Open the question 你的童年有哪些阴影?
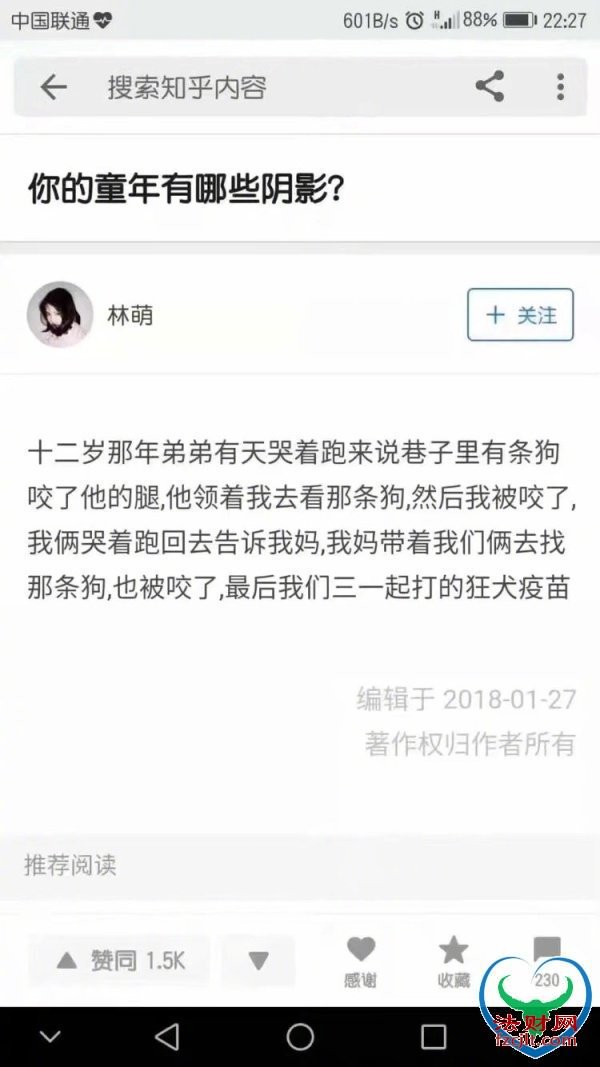 pyautogui.click(x=186, y=188)
